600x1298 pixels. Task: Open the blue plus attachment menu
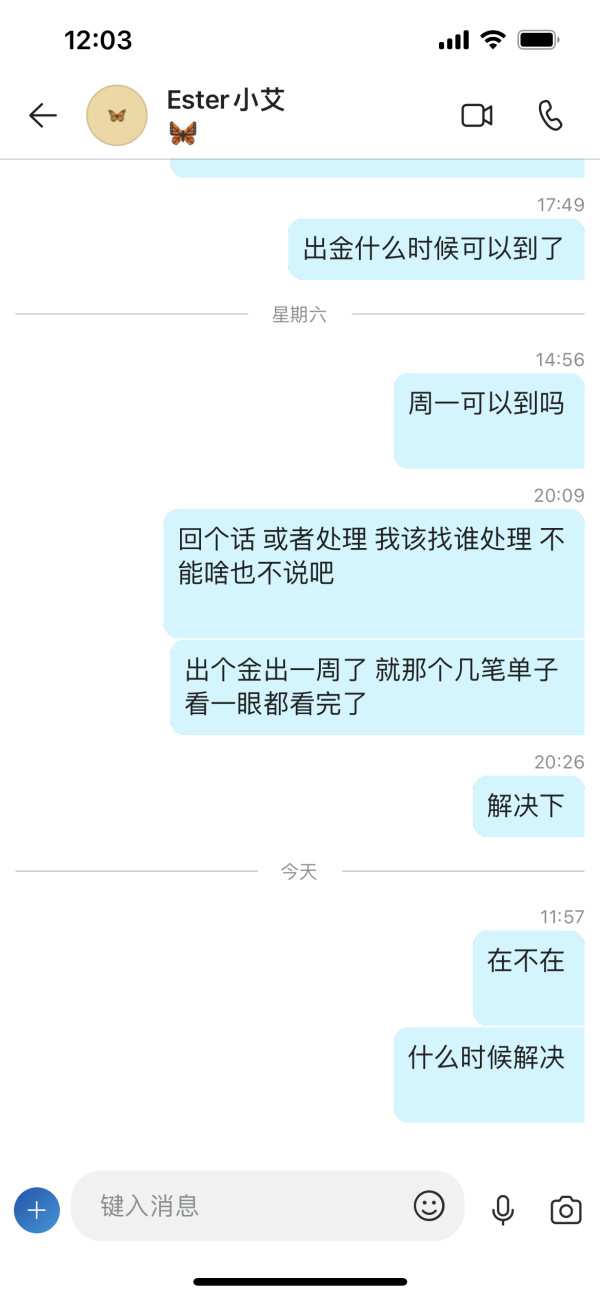(x=37, y=1210)
